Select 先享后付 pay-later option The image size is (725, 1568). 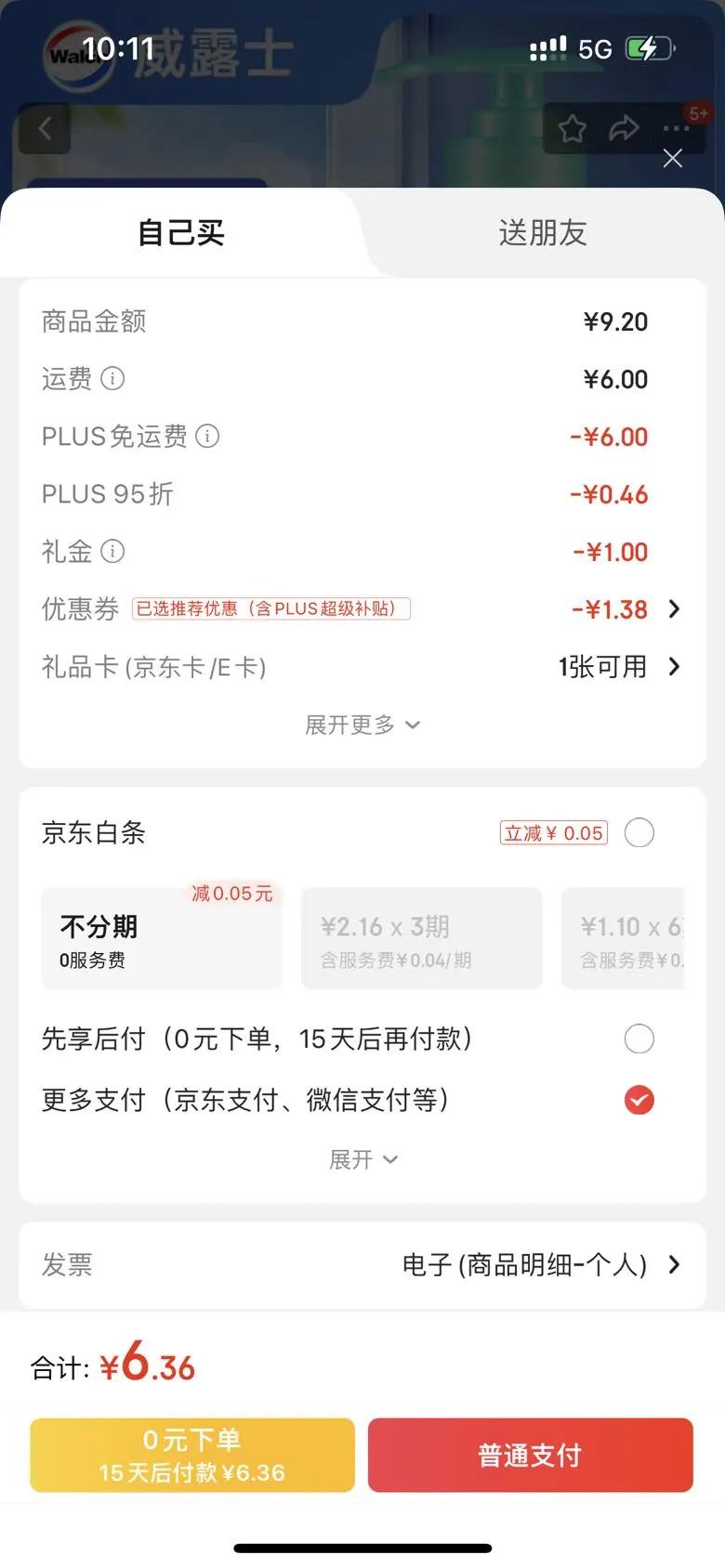pos(639,1039)
